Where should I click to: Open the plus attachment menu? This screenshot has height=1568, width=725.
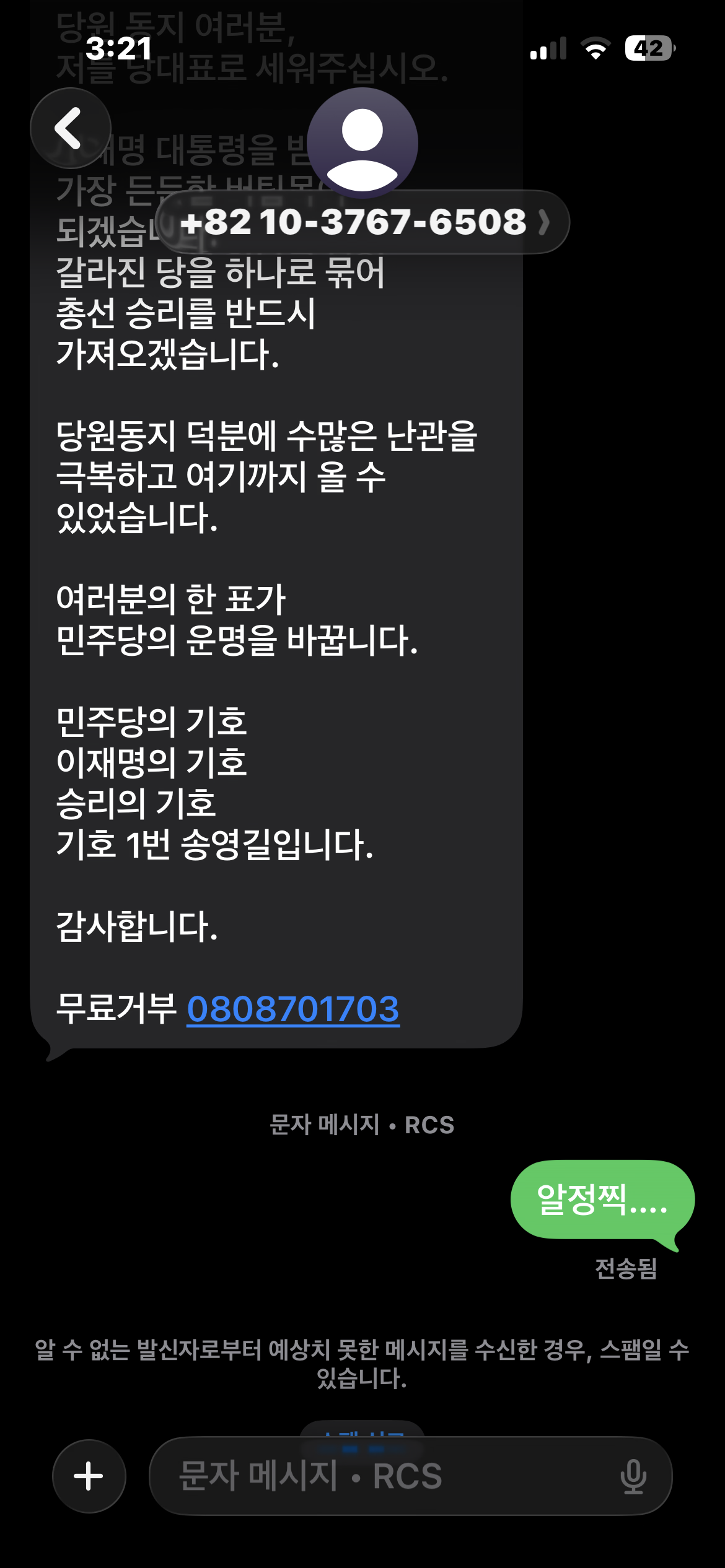coord(89,1476)
